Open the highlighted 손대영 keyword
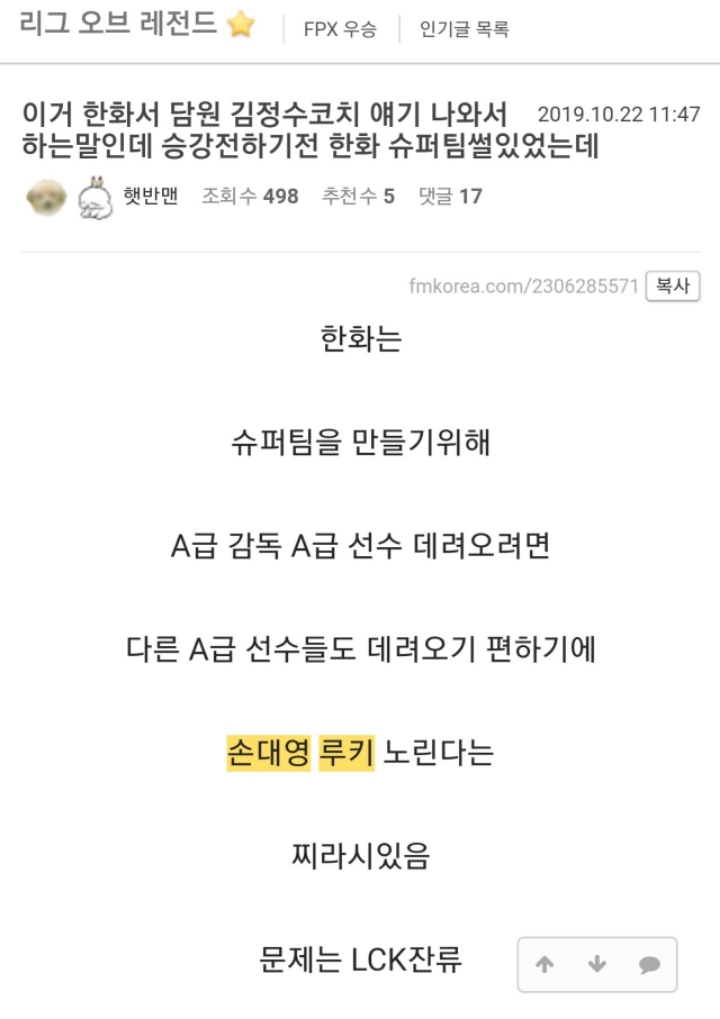The width and height of the screenshot is (720, 1019). (269, 752)
